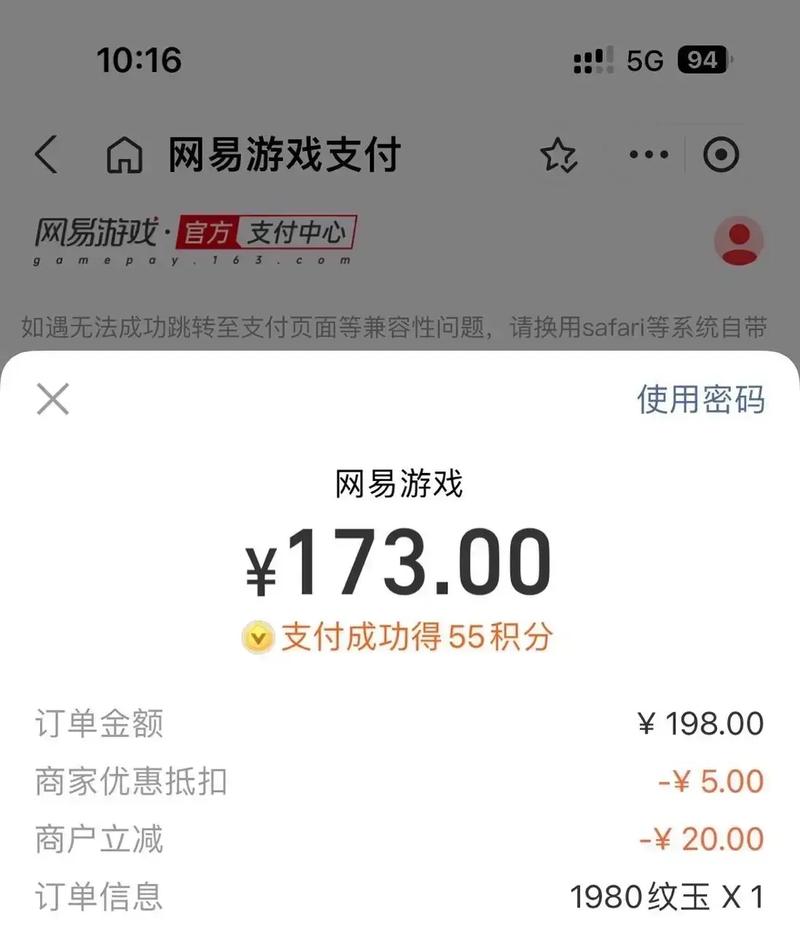800x933 pixels.
Task: Tap the ¥173.00 payment amount
Action: point(400,562)
